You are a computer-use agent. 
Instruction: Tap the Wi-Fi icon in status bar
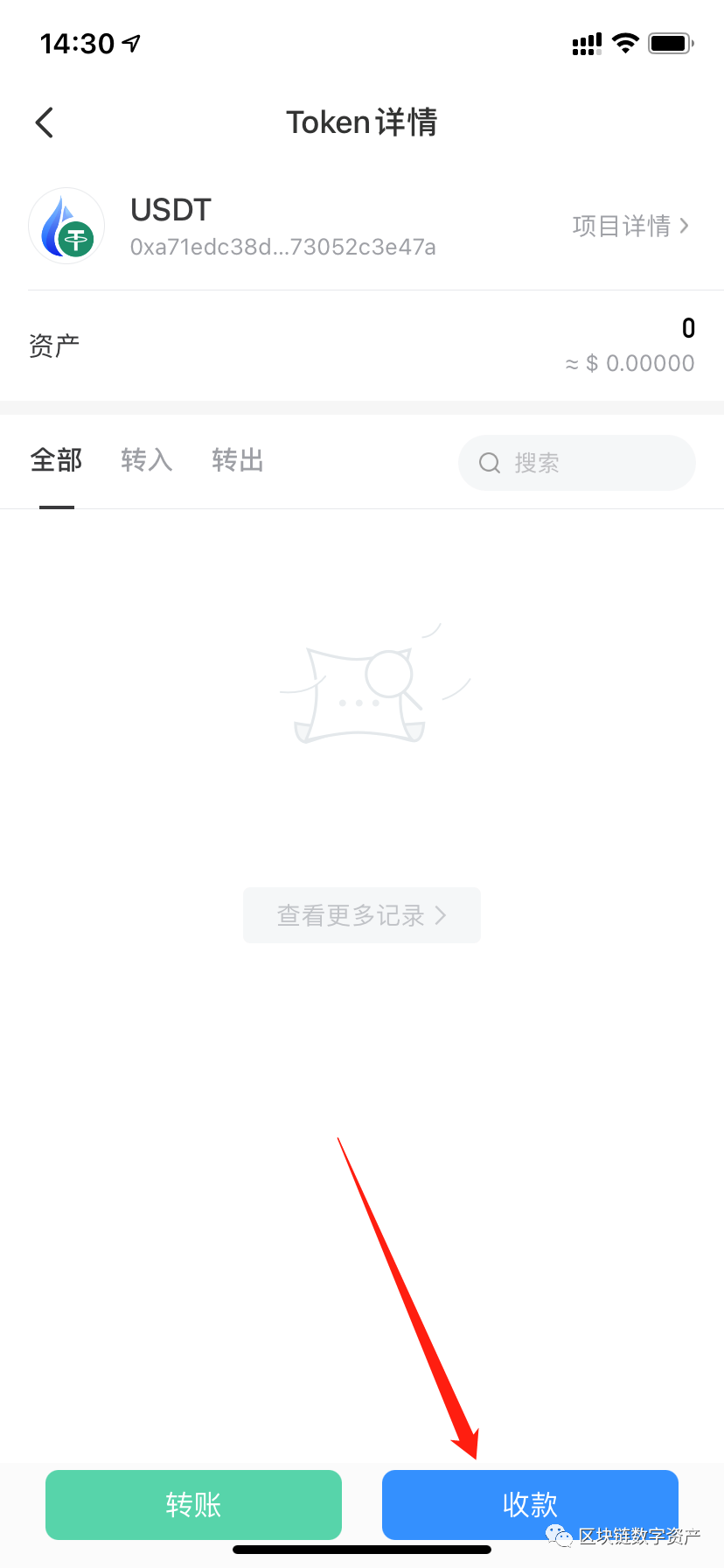point(626,42)
